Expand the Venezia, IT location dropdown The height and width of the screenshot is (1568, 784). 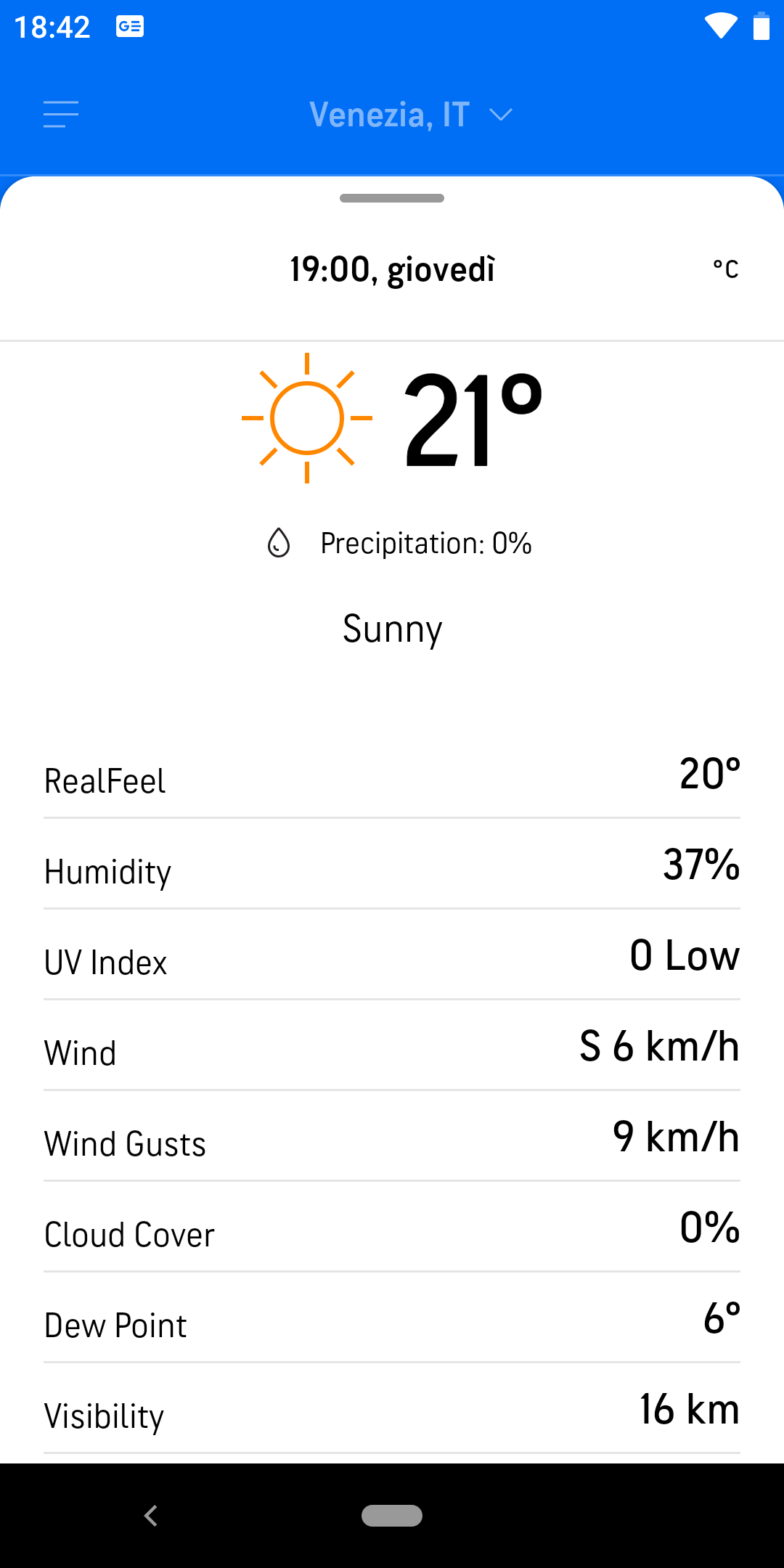click(411, 115)
